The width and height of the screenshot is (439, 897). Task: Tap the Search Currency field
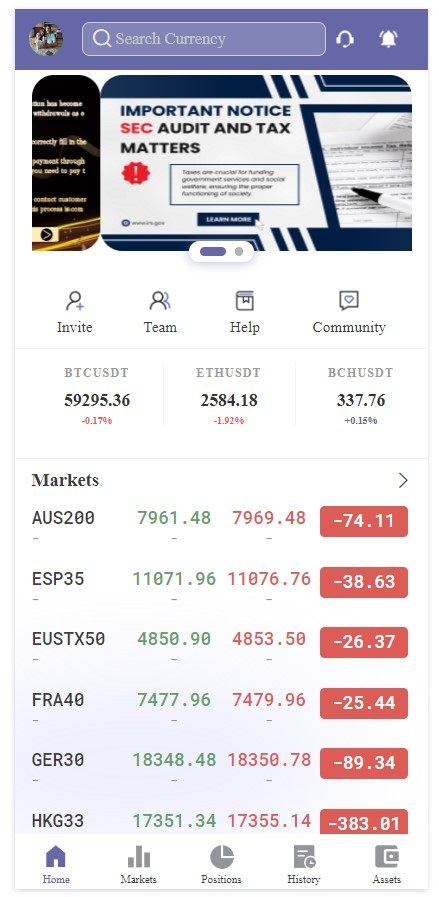tap(204, 39)
